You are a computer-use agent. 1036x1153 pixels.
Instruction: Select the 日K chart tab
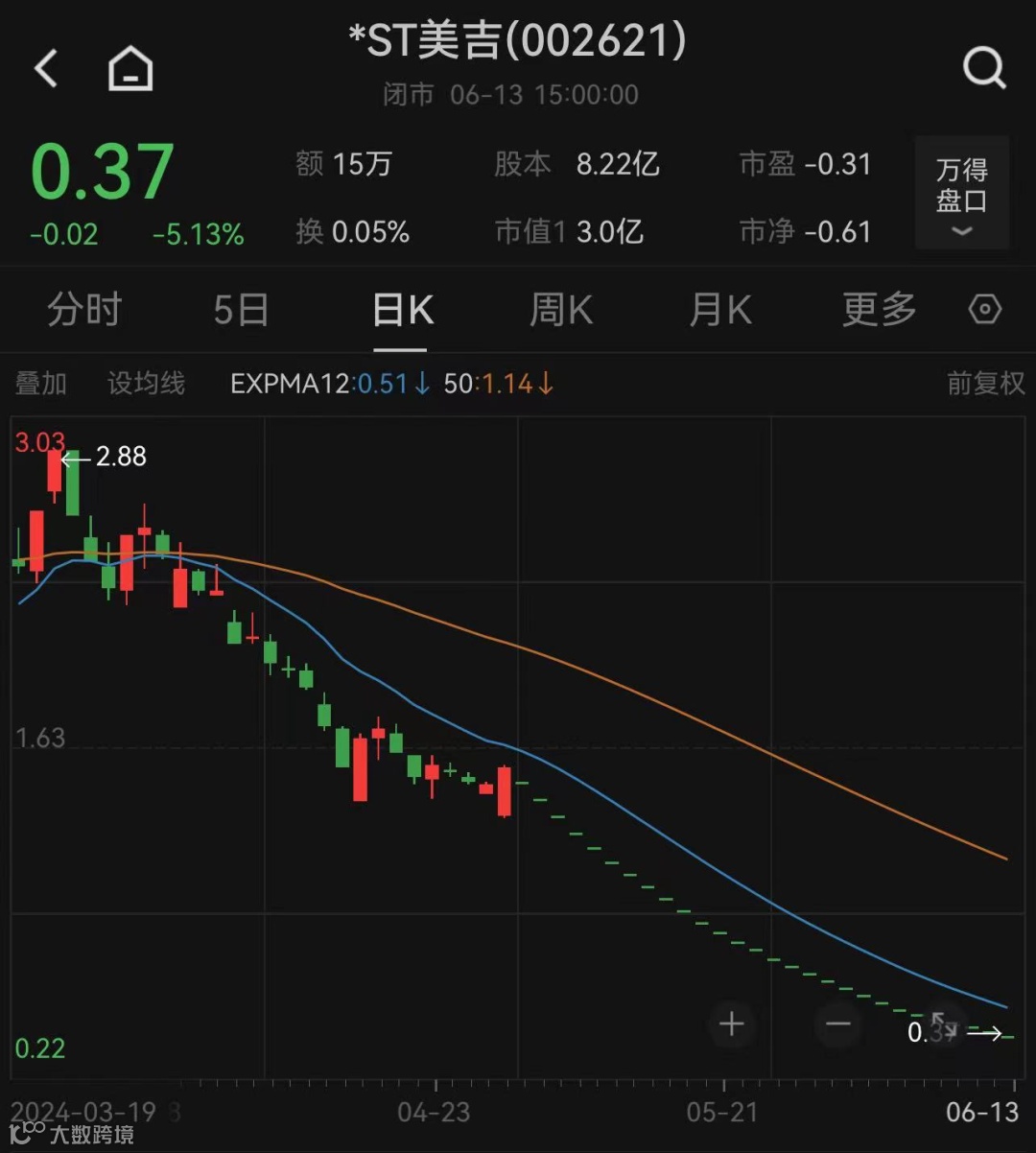coord(403,310)
